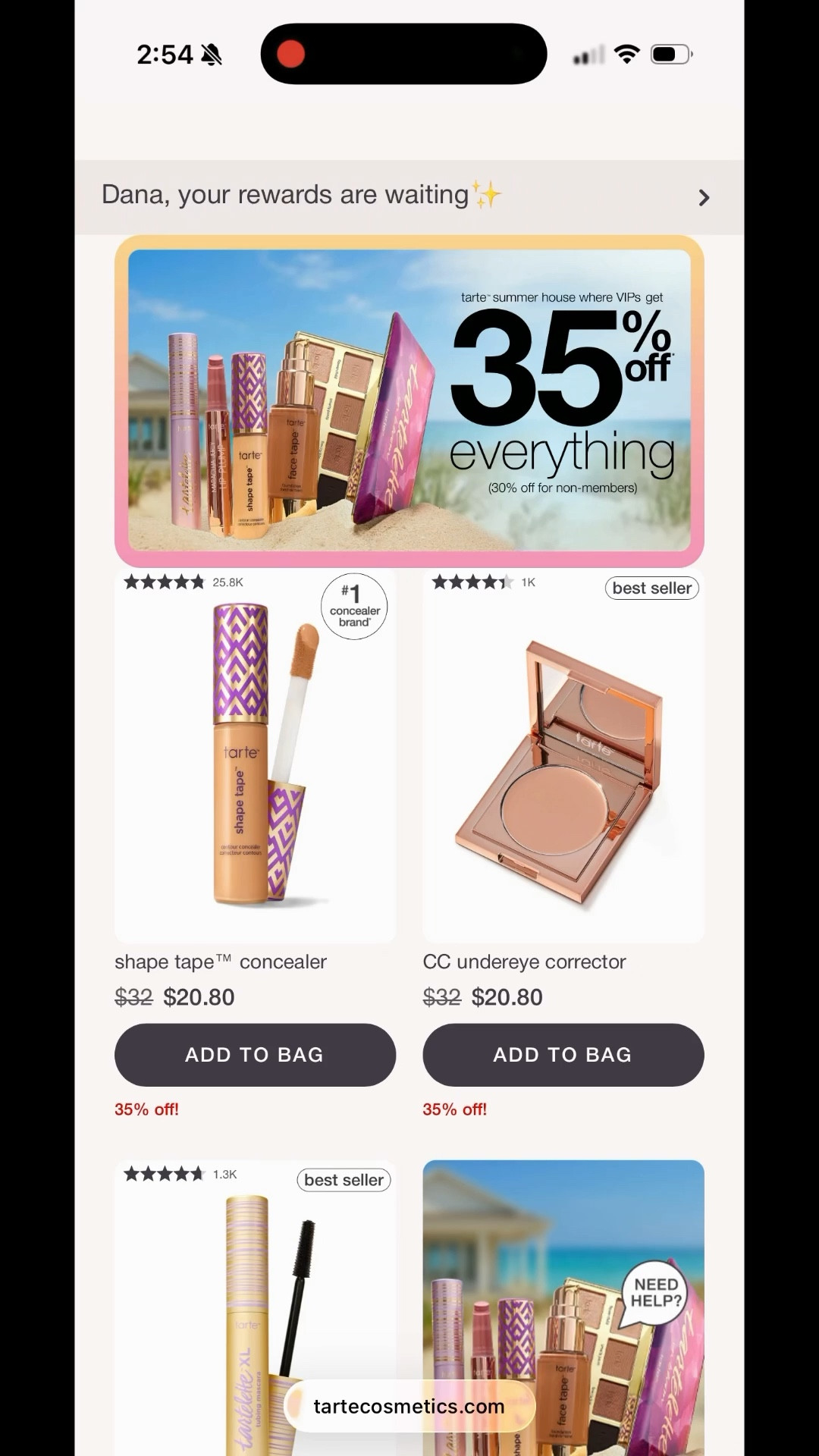Screen dimensions: 819x1456
Task: Tap the Wi-Fi icon in the status bar
Action: click(628, 53)
